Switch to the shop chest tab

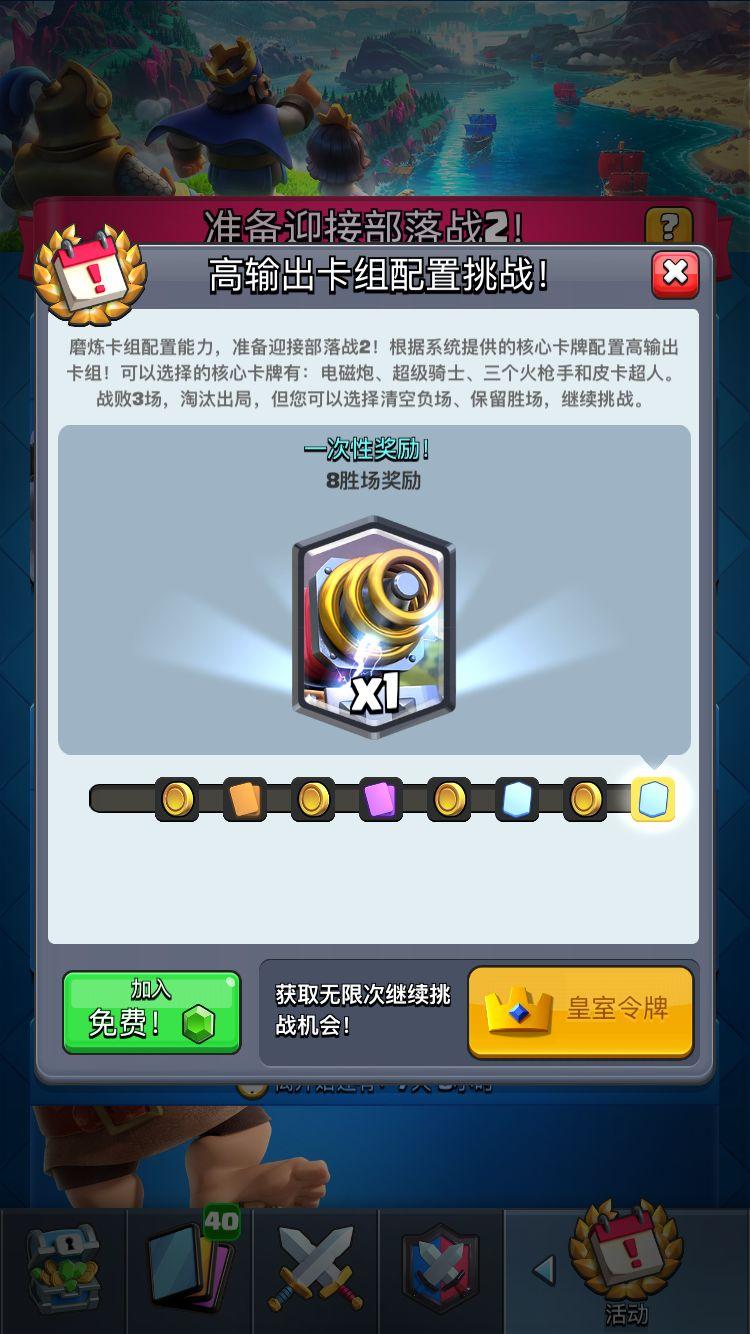click(62, 1270)
